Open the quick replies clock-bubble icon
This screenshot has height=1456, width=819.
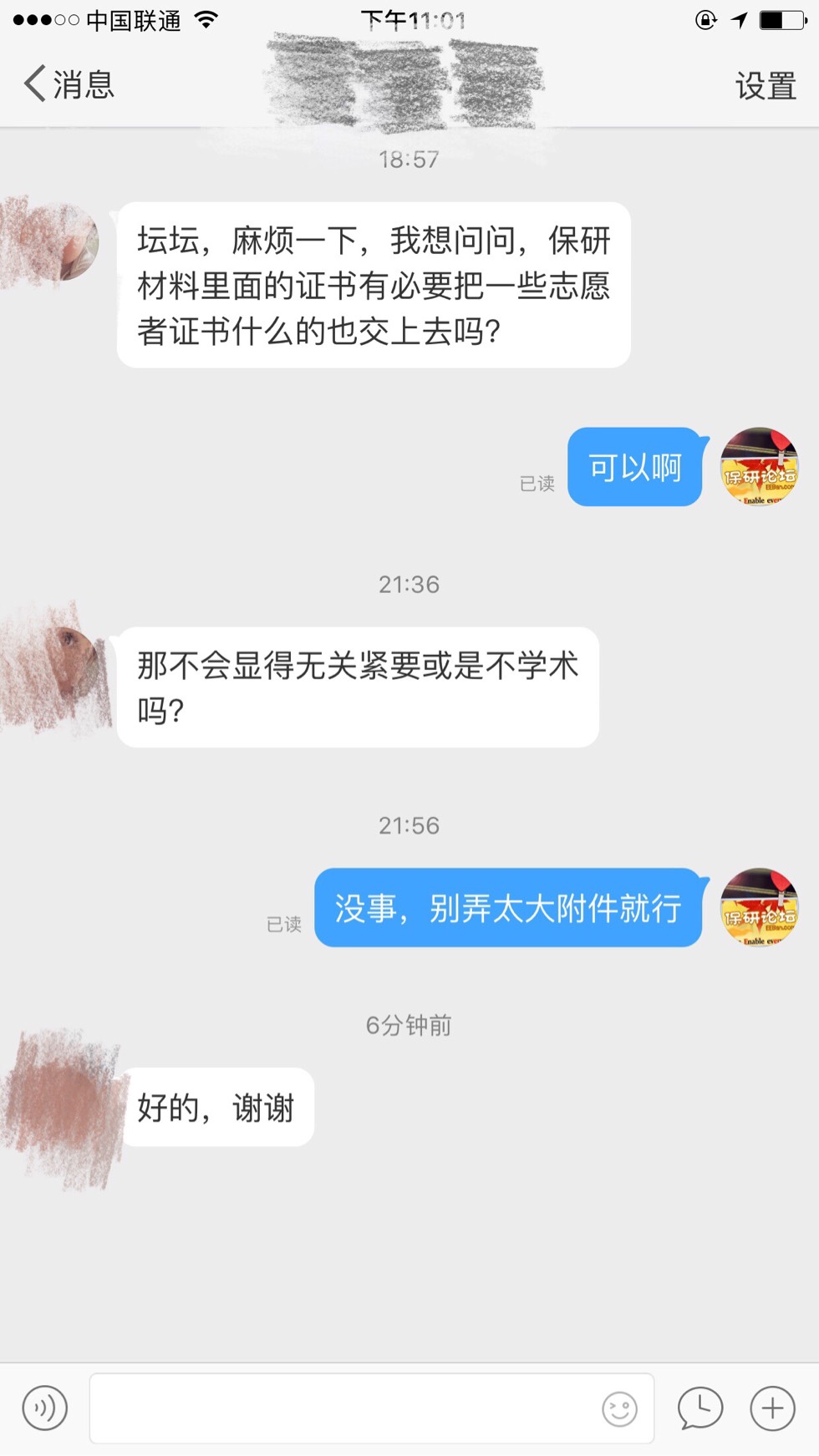pyautogui.click(x=699, y=1408)
